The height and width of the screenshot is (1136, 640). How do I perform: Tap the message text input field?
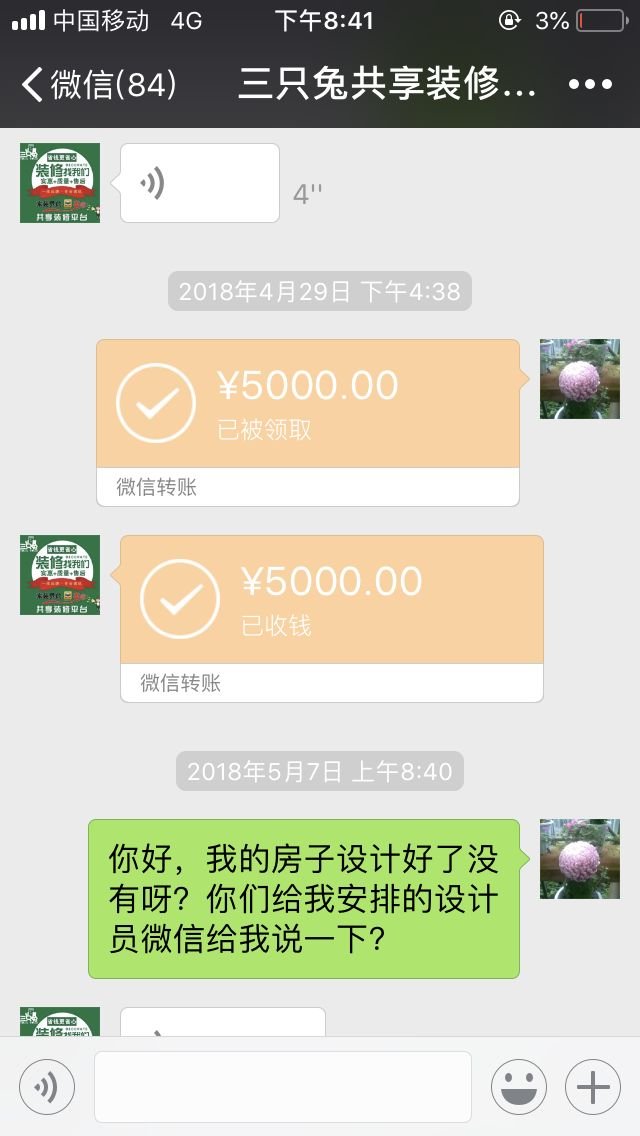(283, 1086)
